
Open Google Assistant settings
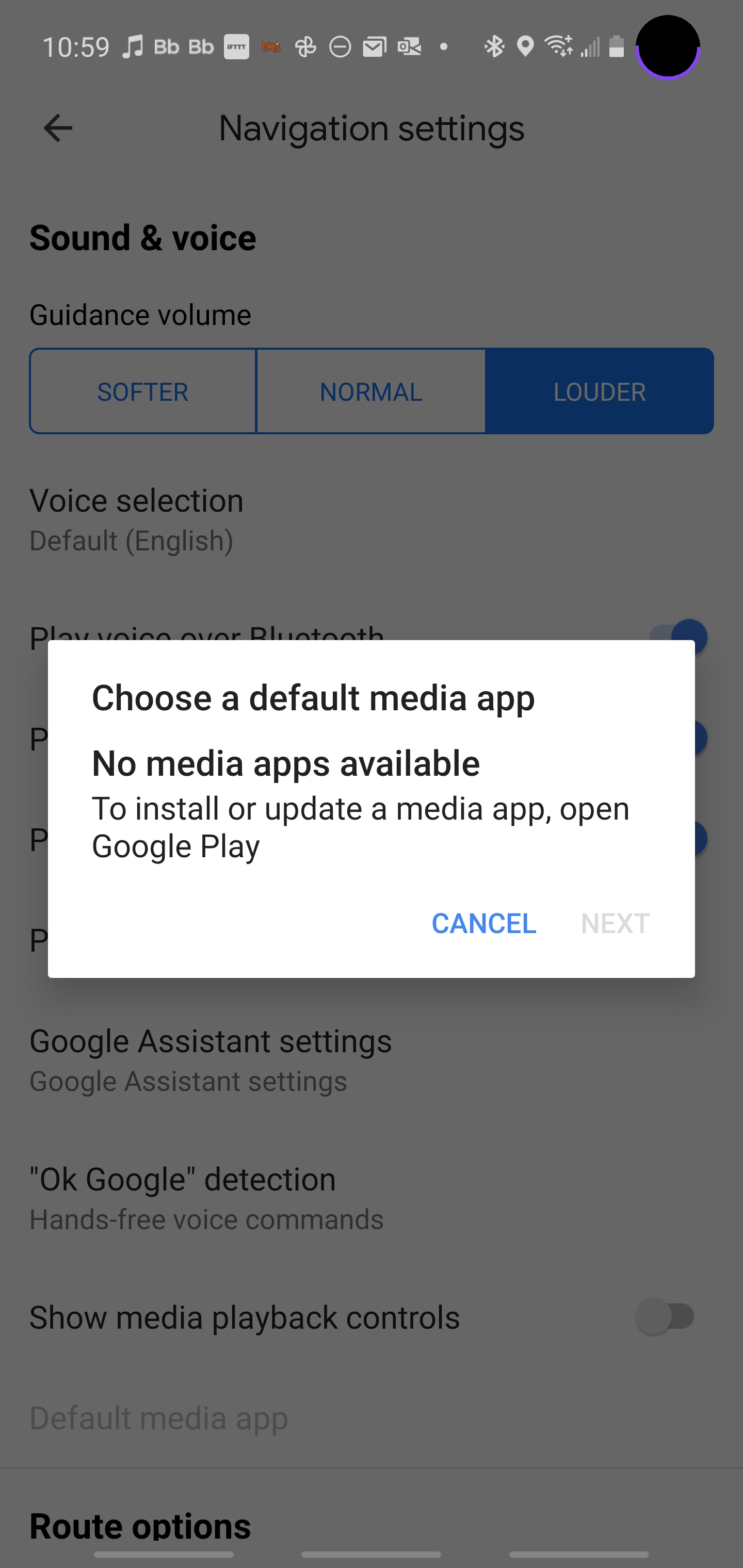(210, 1060)
